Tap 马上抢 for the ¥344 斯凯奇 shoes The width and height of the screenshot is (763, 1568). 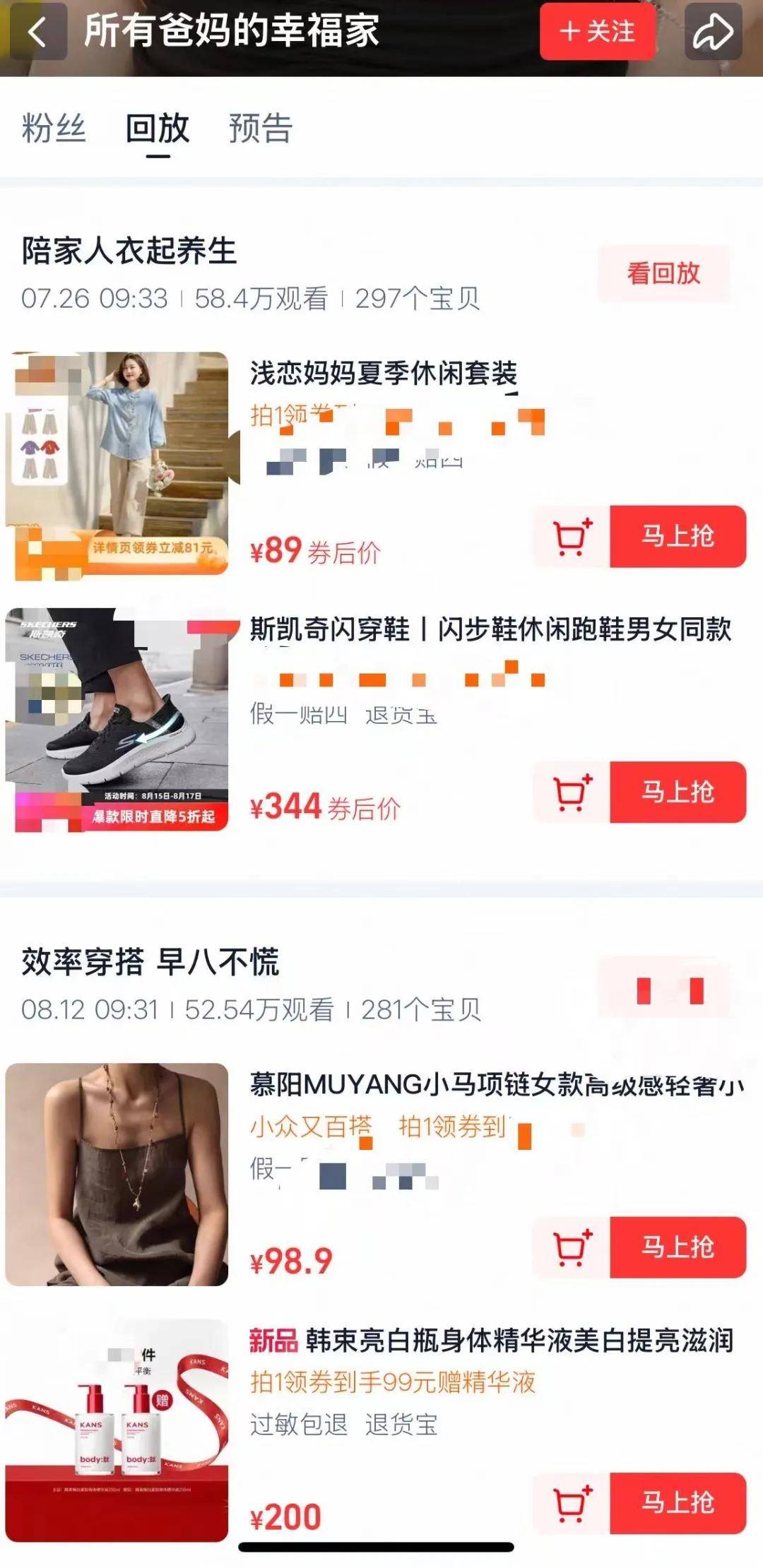click(678, 792)
